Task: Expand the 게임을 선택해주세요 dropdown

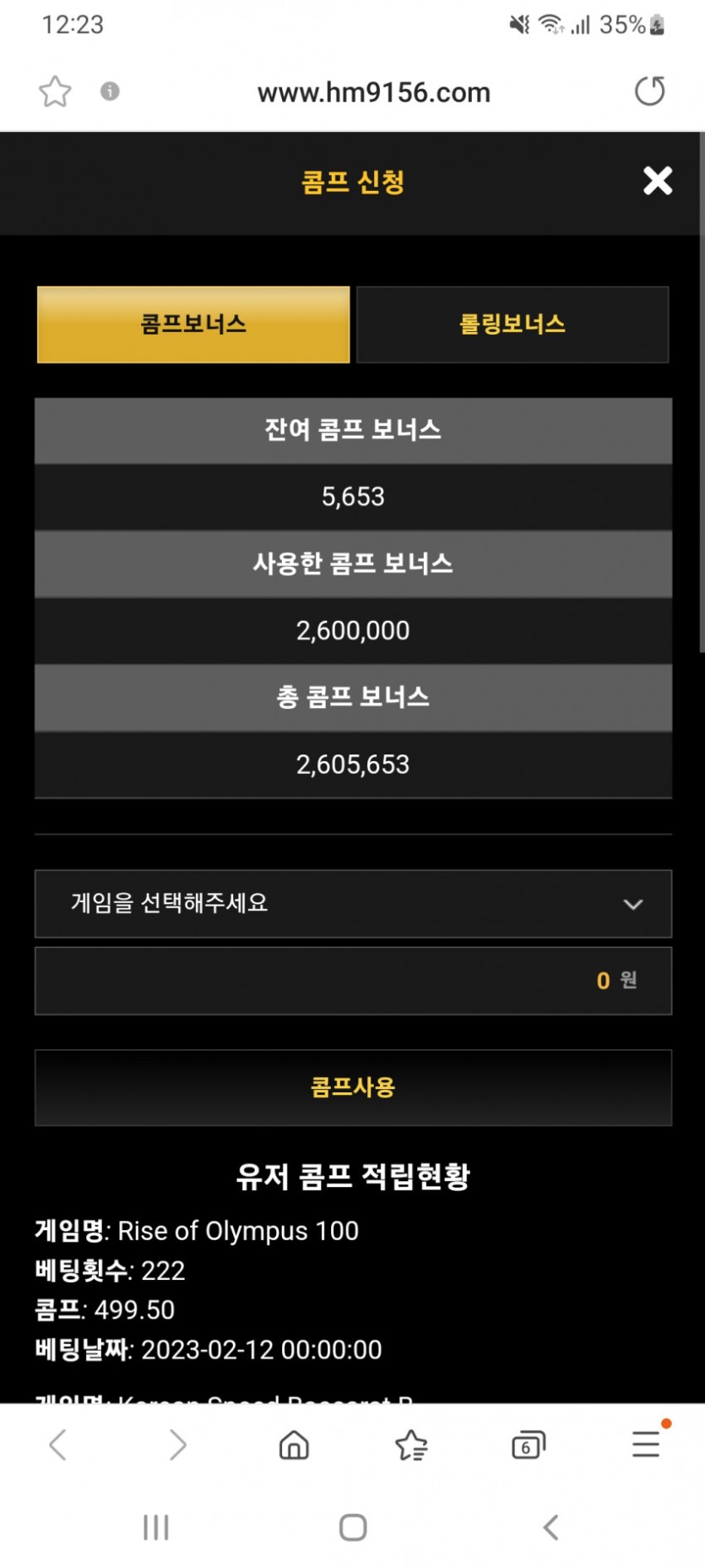Action: (x=353, y=904)
